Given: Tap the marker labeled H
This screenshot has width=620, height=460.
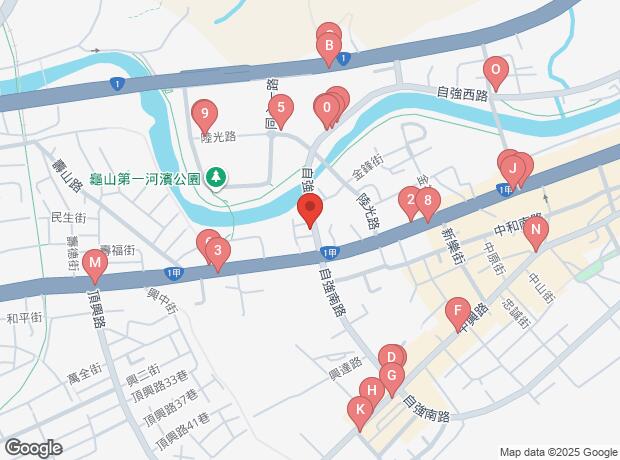Looking at the screenshot, I should point(371,391).
